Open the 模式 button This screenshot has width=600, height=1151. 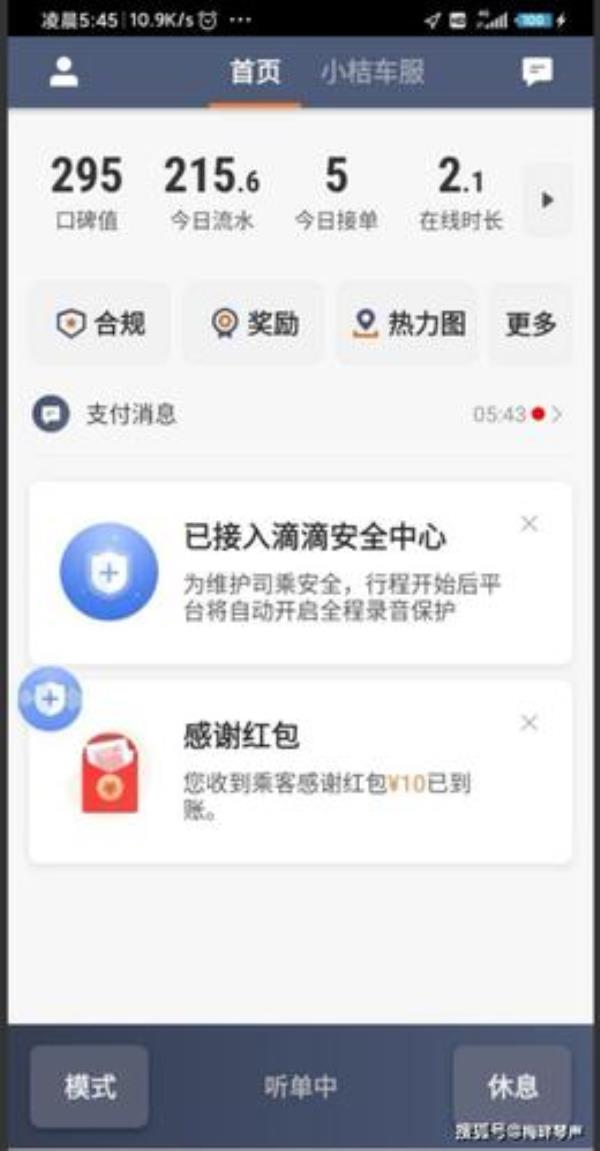(90, 1087)
